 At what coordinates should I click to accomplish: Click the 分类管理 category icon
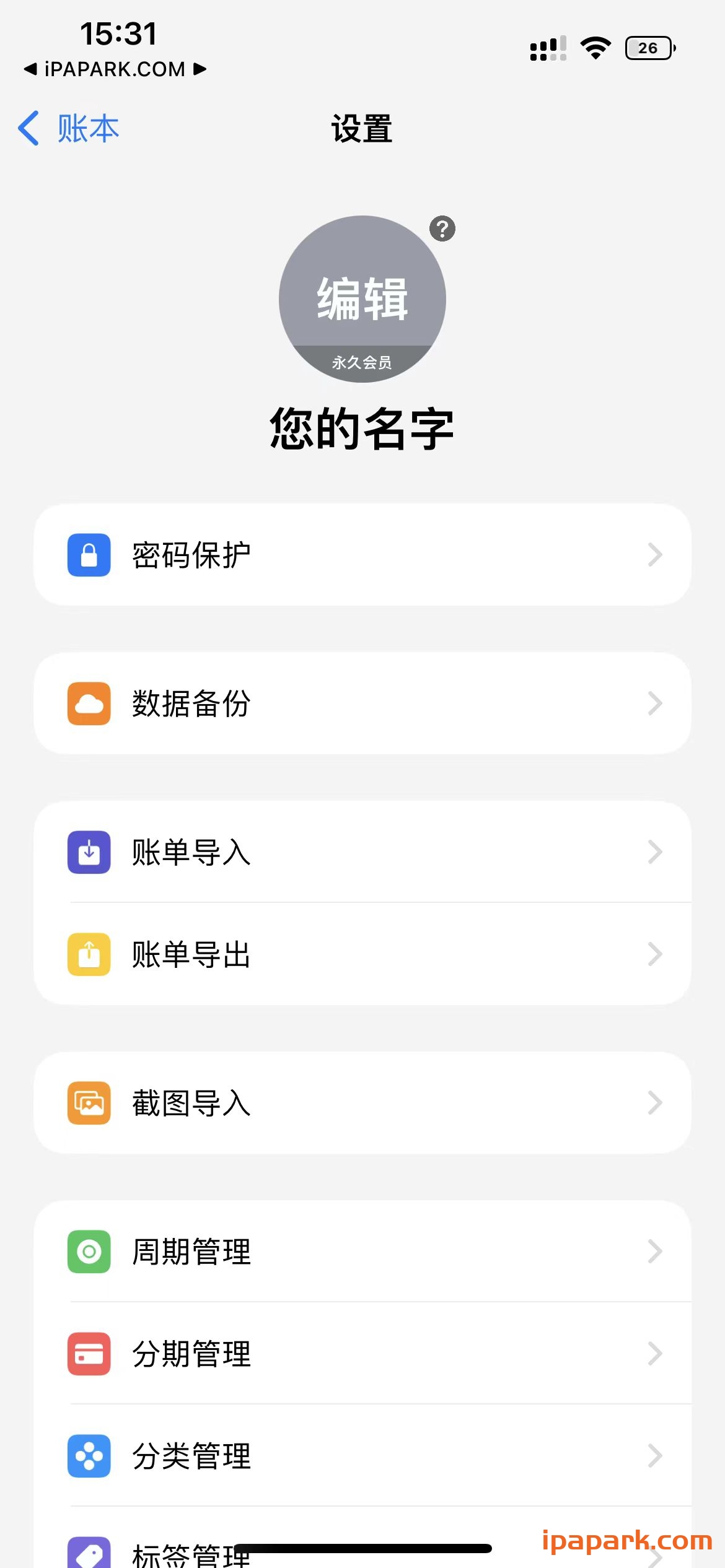[89, 1455]
